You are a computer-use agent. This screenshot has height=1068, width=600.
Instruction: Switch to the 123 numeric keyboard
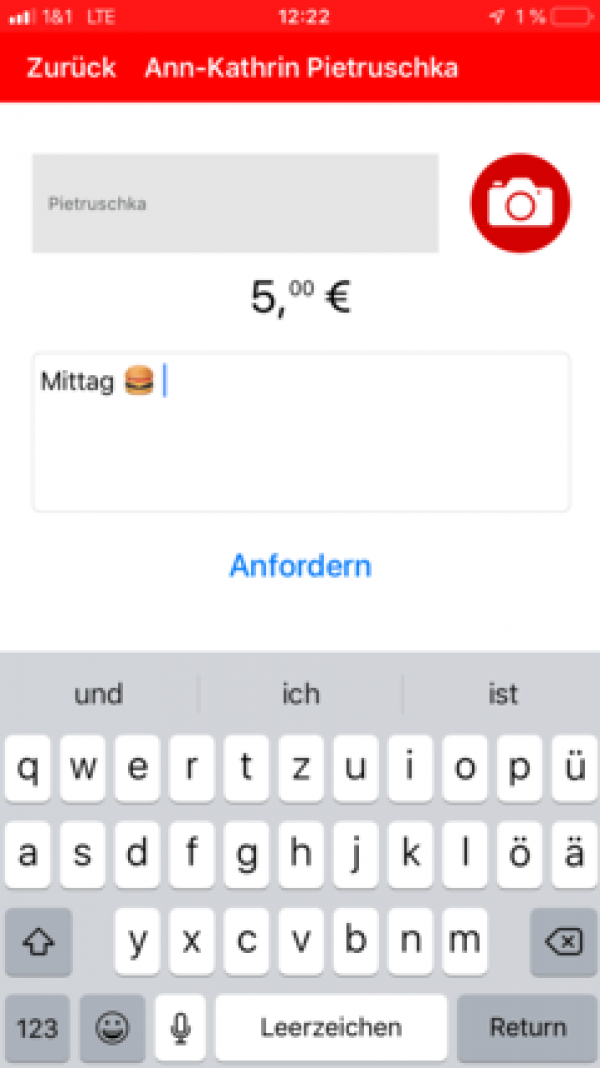[37, 1028]
